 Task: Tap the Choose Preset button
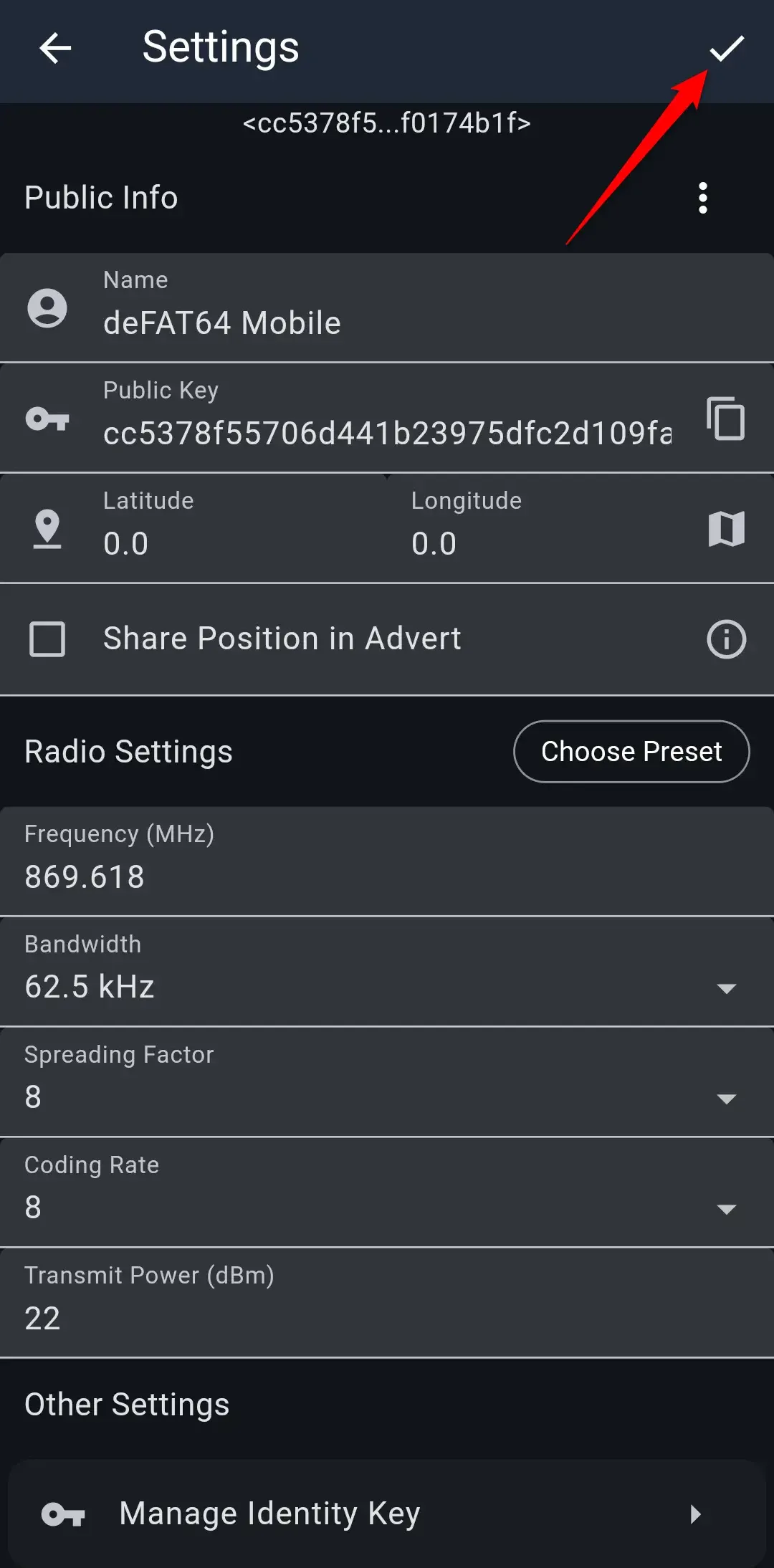tap(631, 751)
